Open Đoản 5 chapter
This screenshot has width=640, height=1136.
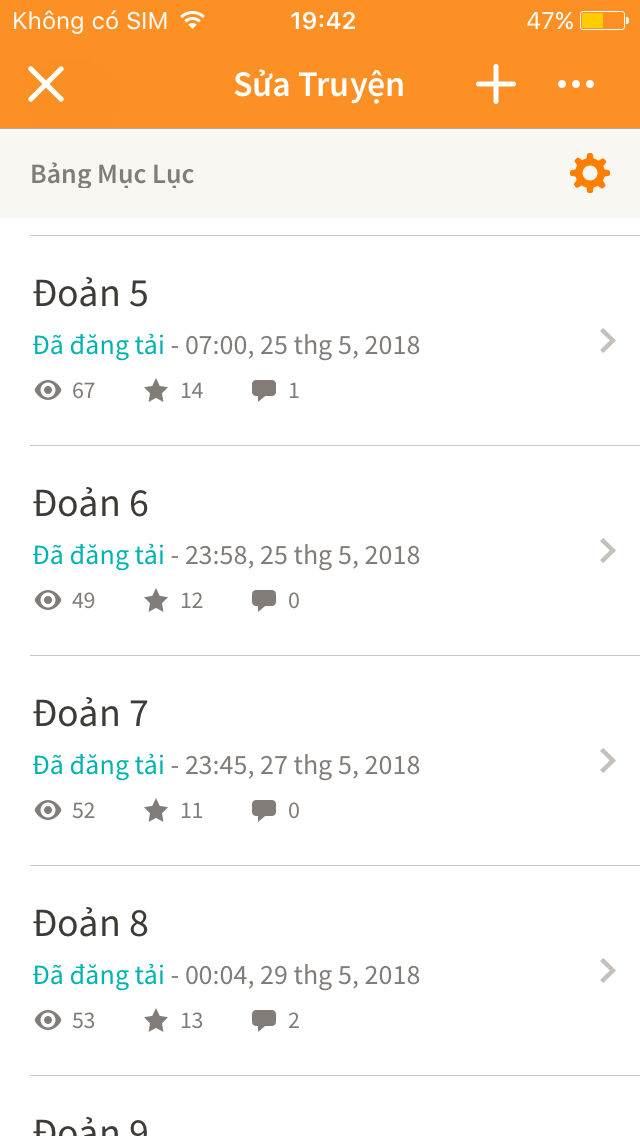pos(320,341)
